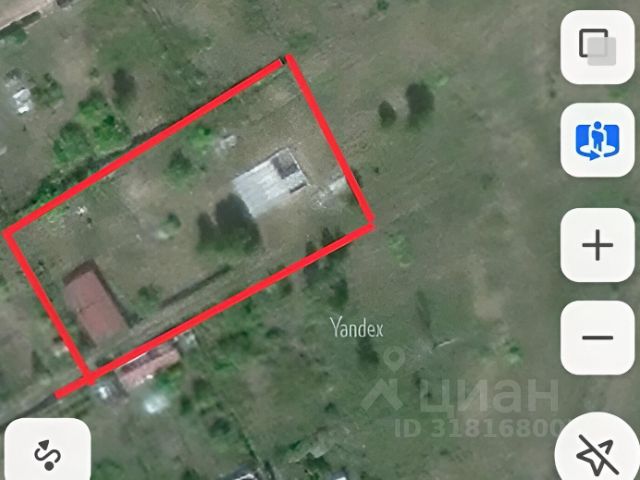Image resolution: width=640 pixels, height=480 pixels.
Task: Zoom out with the minus button
Action: tap(597, 337)
